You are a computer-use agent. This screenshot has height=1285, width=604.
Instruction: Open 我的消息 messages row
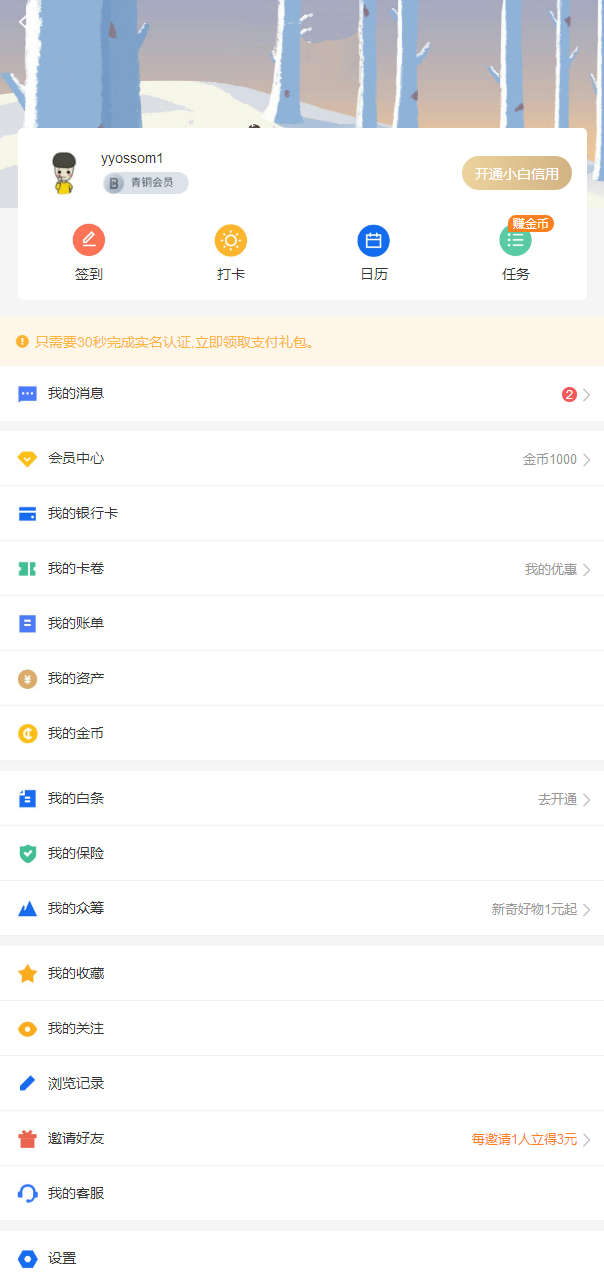(x=301, y=394)
